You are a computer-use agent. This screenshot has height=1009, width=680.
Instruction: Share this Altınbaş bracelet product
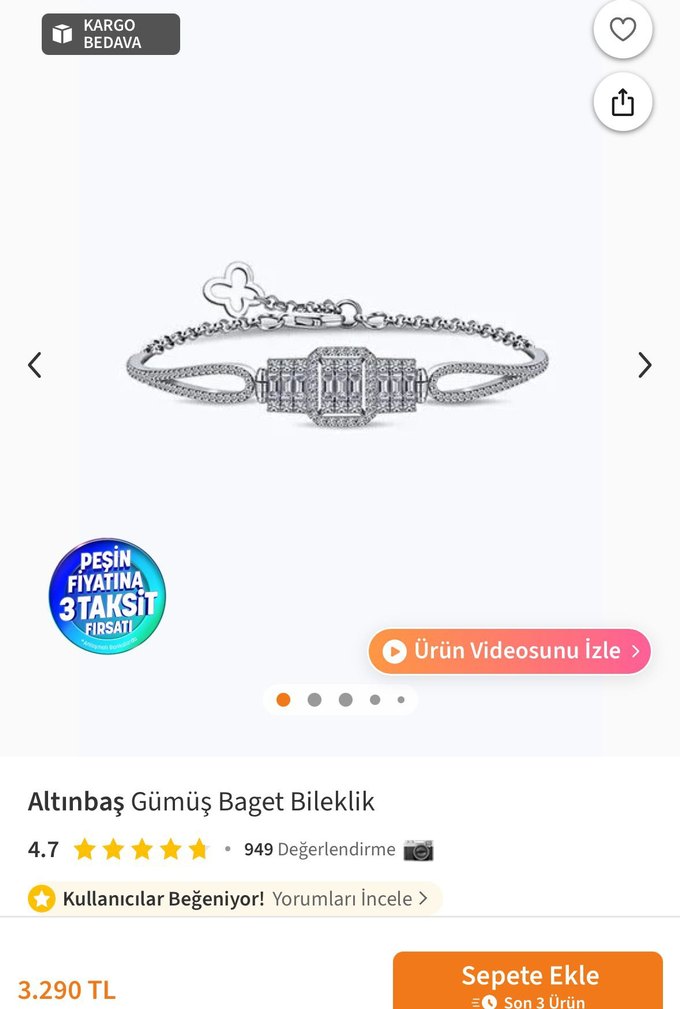(x=623, y=102)
